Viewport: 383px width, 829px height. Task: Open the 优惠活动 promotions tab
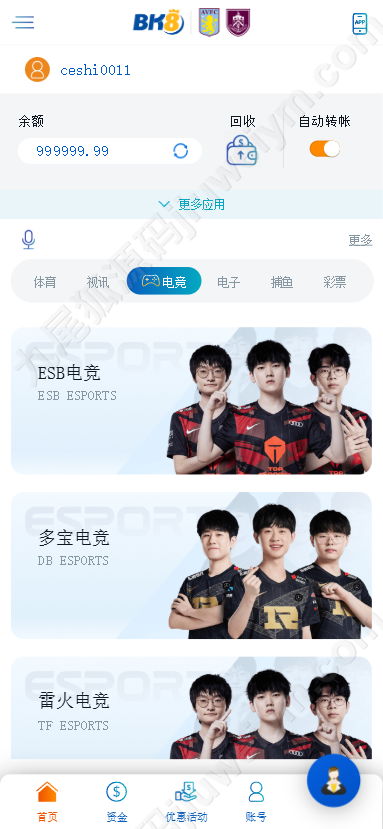coord(186,802)
